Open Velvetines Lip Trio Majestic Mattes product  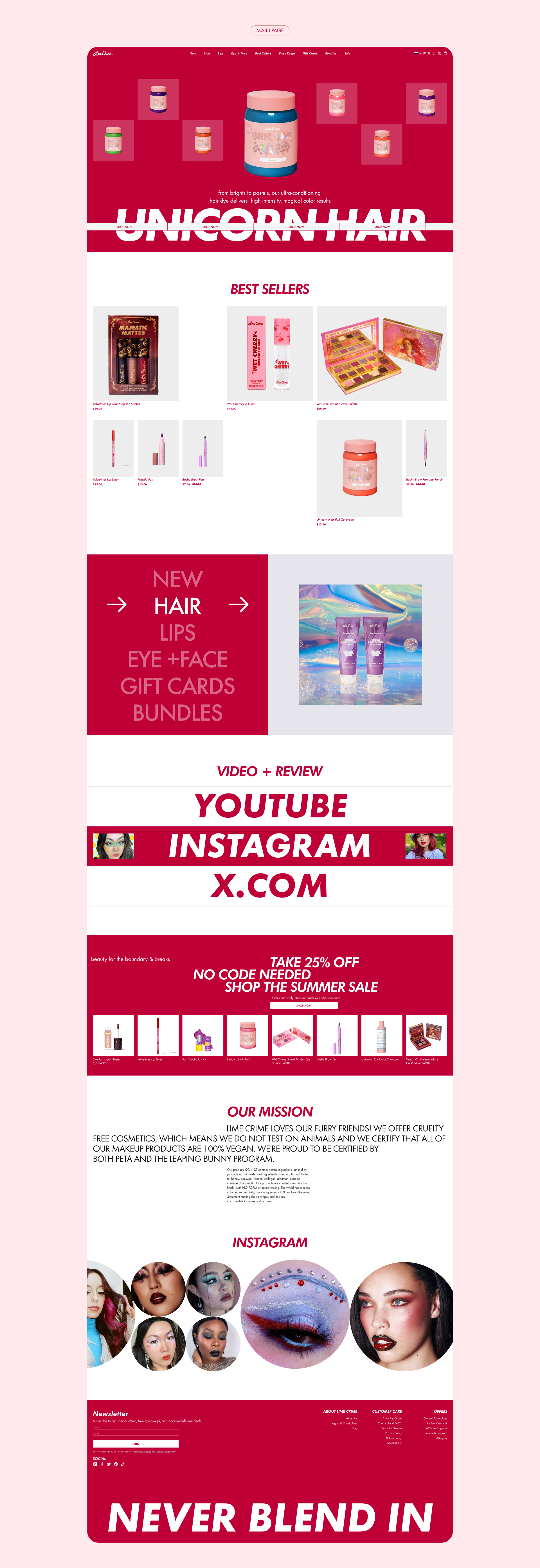point(135,359)
